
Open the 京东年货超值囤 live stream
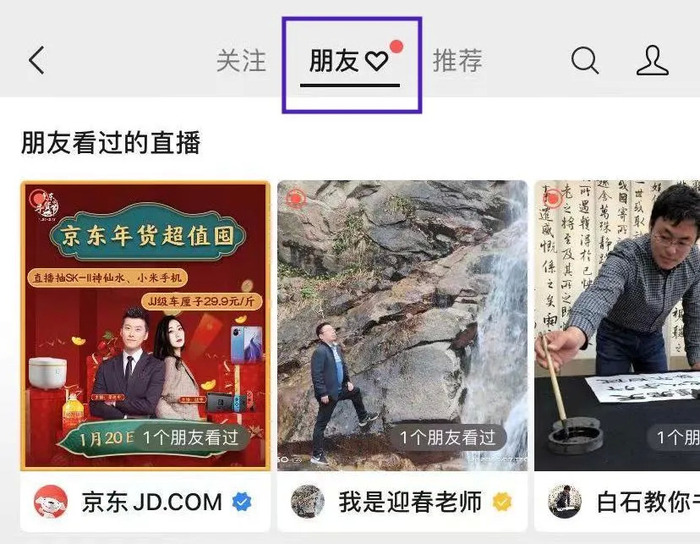pos(146,325)
